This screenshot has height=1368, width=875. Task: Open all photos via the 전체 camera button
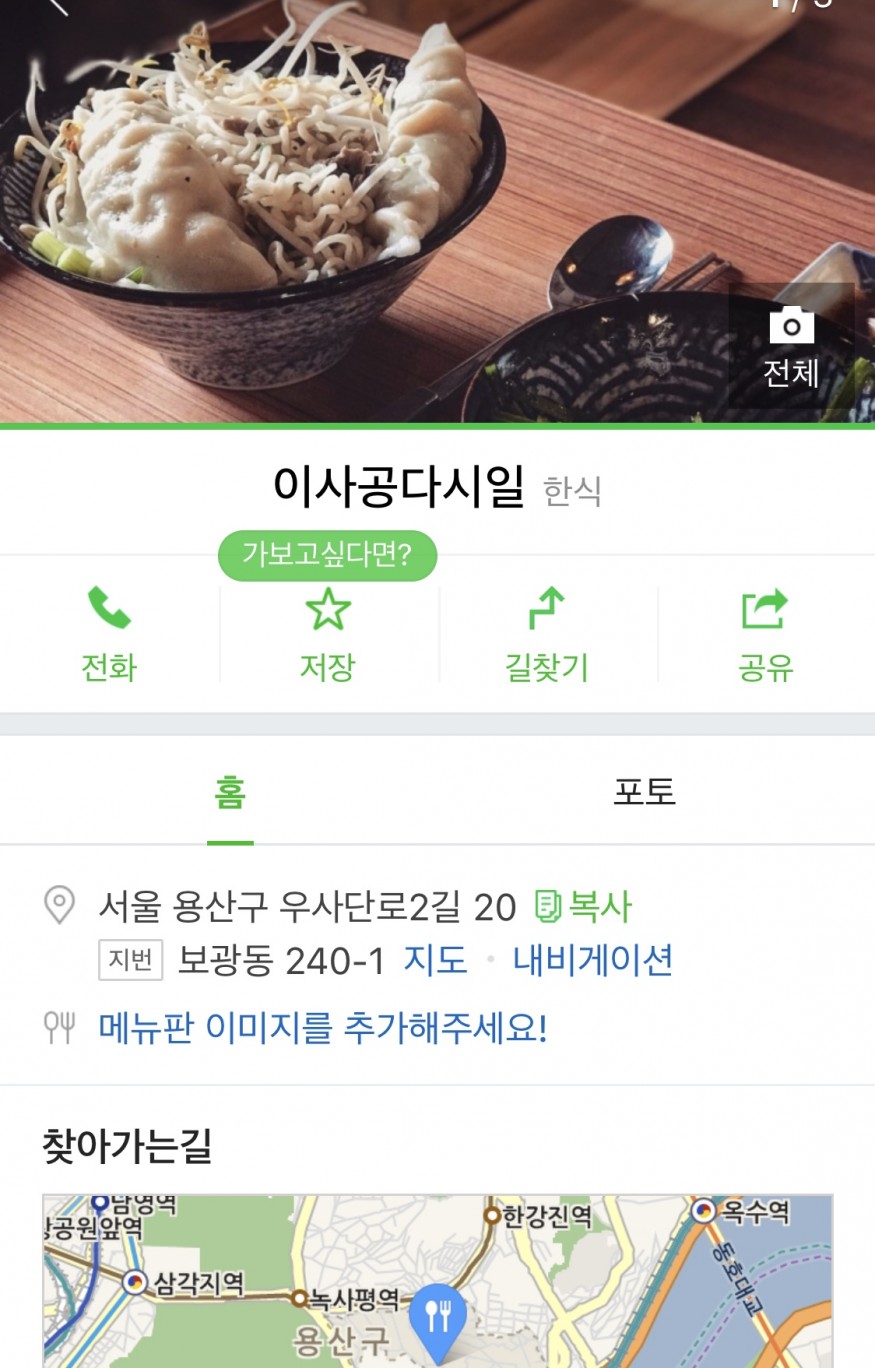(x=791, y=347)
